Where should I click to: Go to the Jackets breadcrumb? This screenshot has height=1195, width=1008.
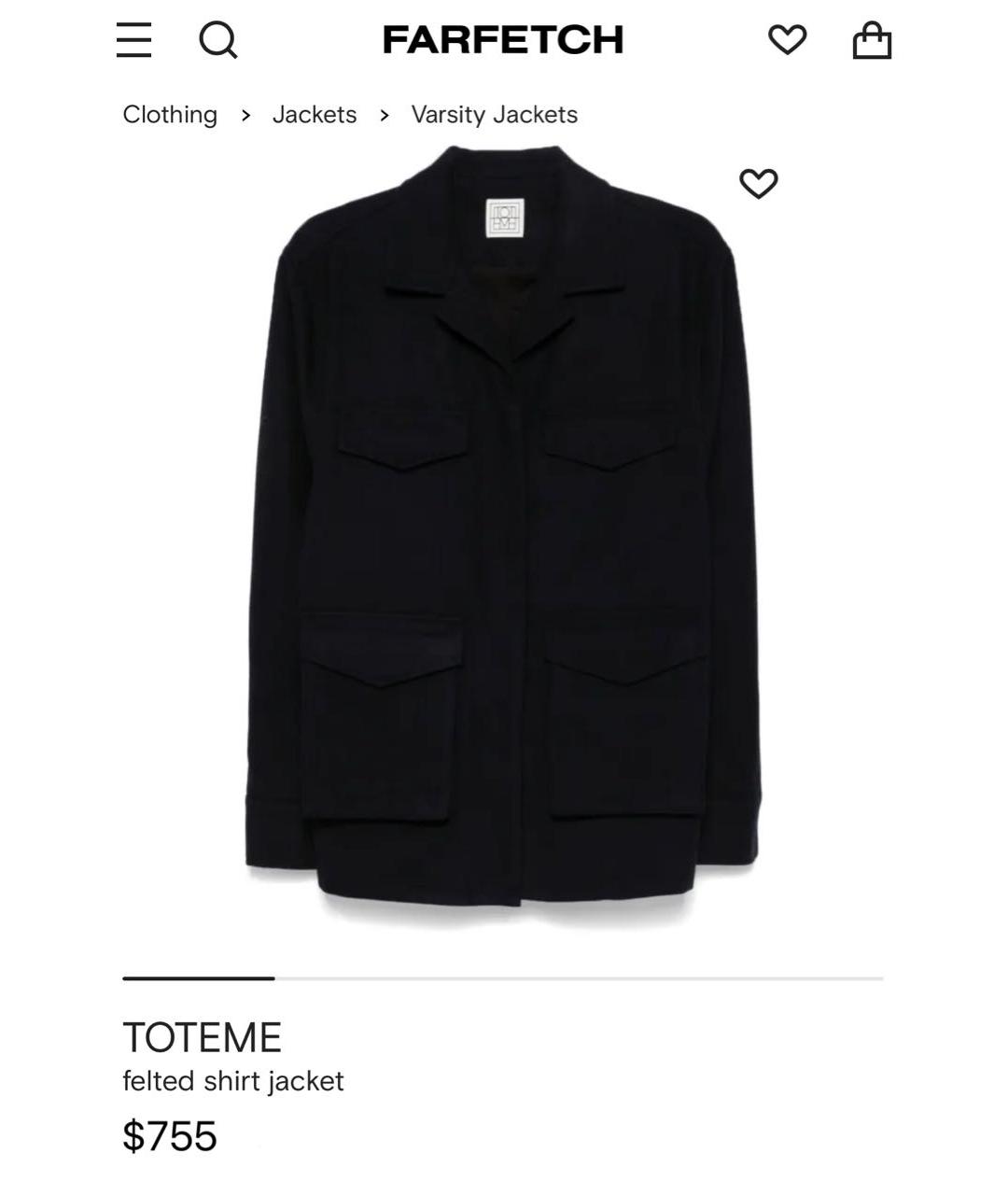tap(315, 115)
